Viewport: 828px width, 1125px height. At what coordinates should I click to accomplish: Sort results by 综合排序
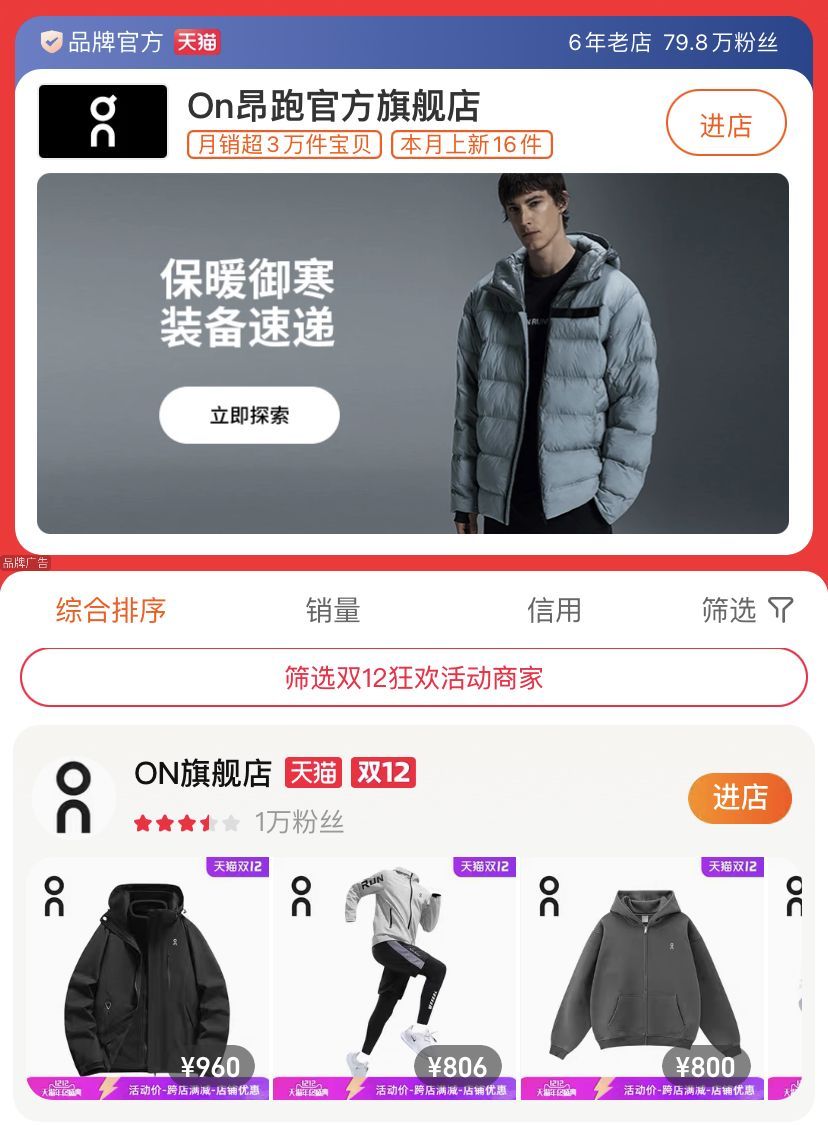click(x=111, y=610)
